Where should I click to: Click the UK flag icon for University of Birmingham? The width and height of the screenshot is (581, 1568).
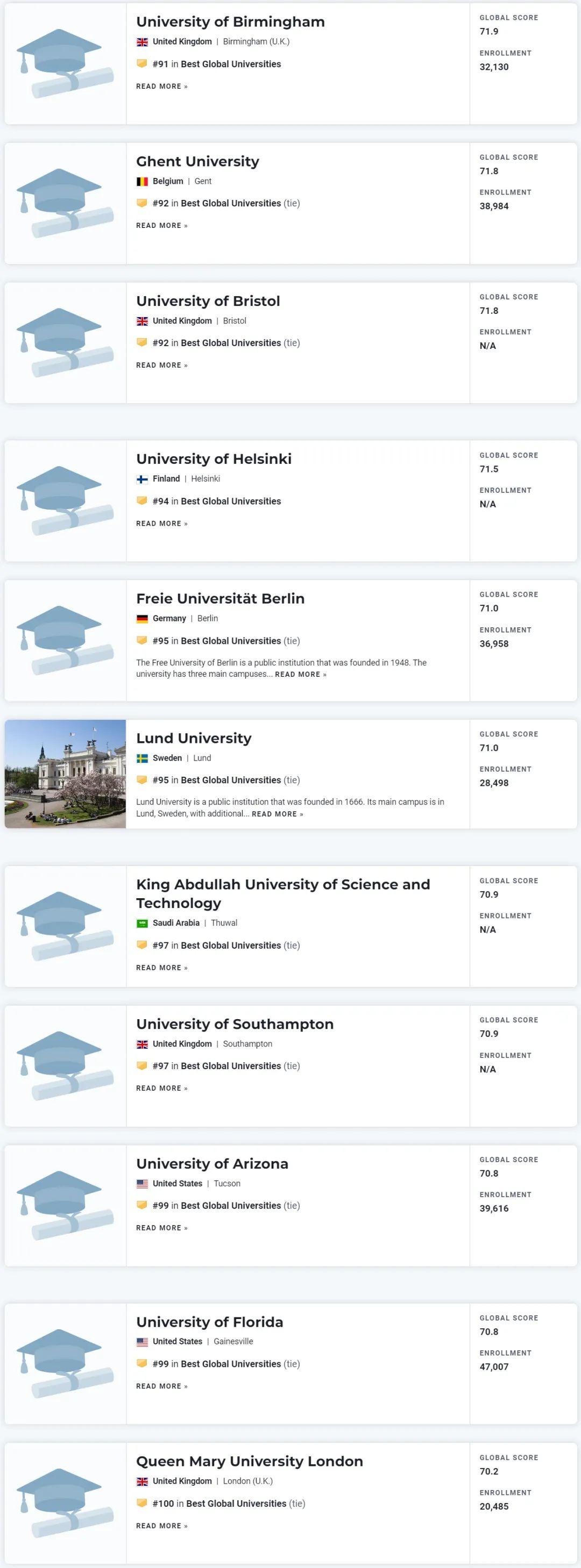[142, 42]
